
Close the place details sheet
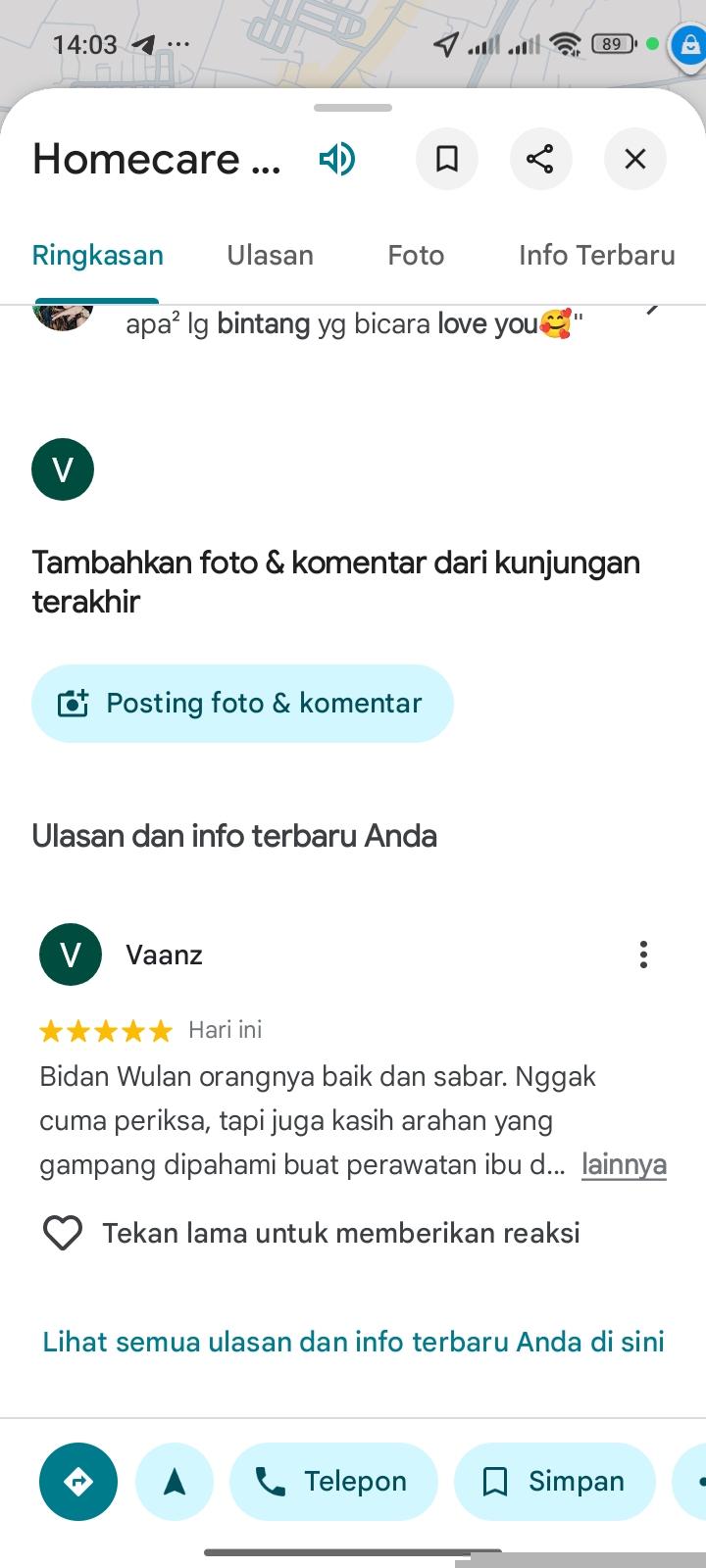[x=634, y=159]
